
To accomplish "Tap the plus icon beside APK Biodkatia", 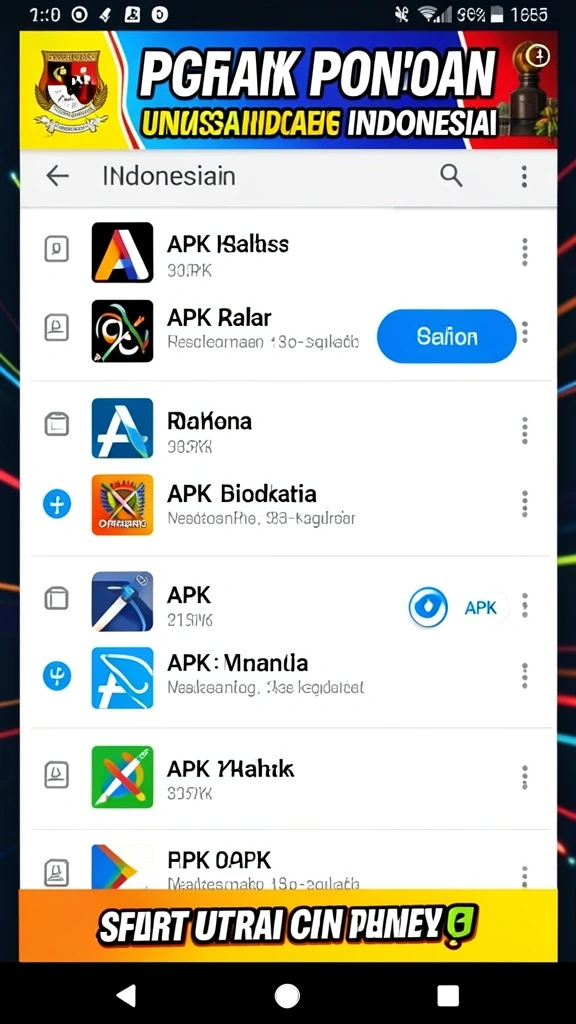I will pyautogui.click(x=57, y=504).
